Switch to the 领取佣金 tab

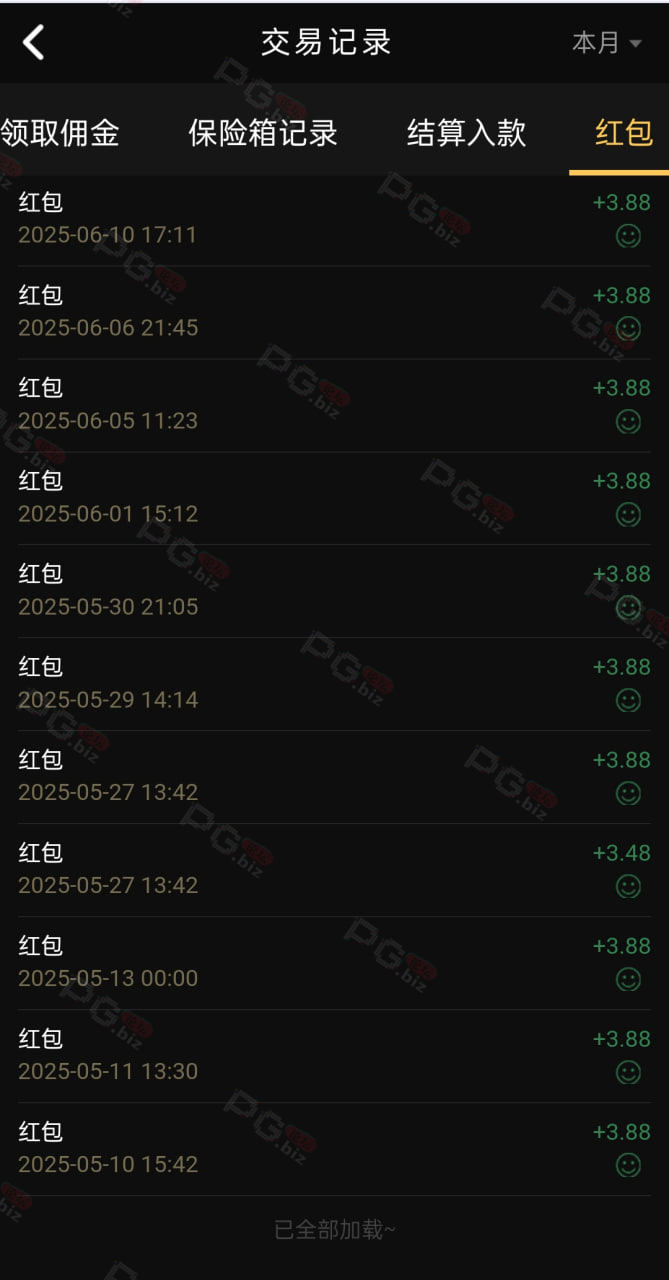pyautogui.click(x=59, y=133)
